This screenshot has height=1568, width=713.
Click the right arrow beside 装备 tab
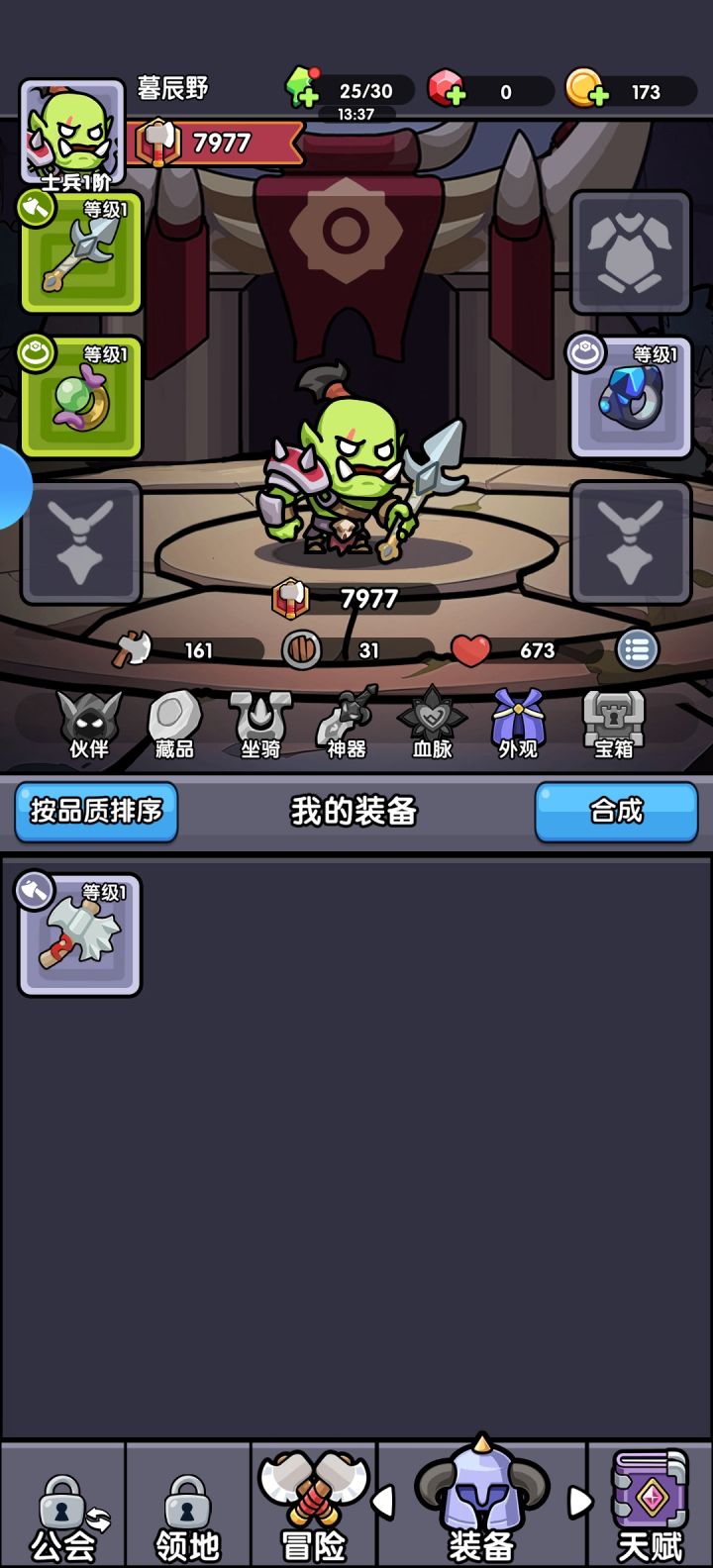tap(579, 1501)
